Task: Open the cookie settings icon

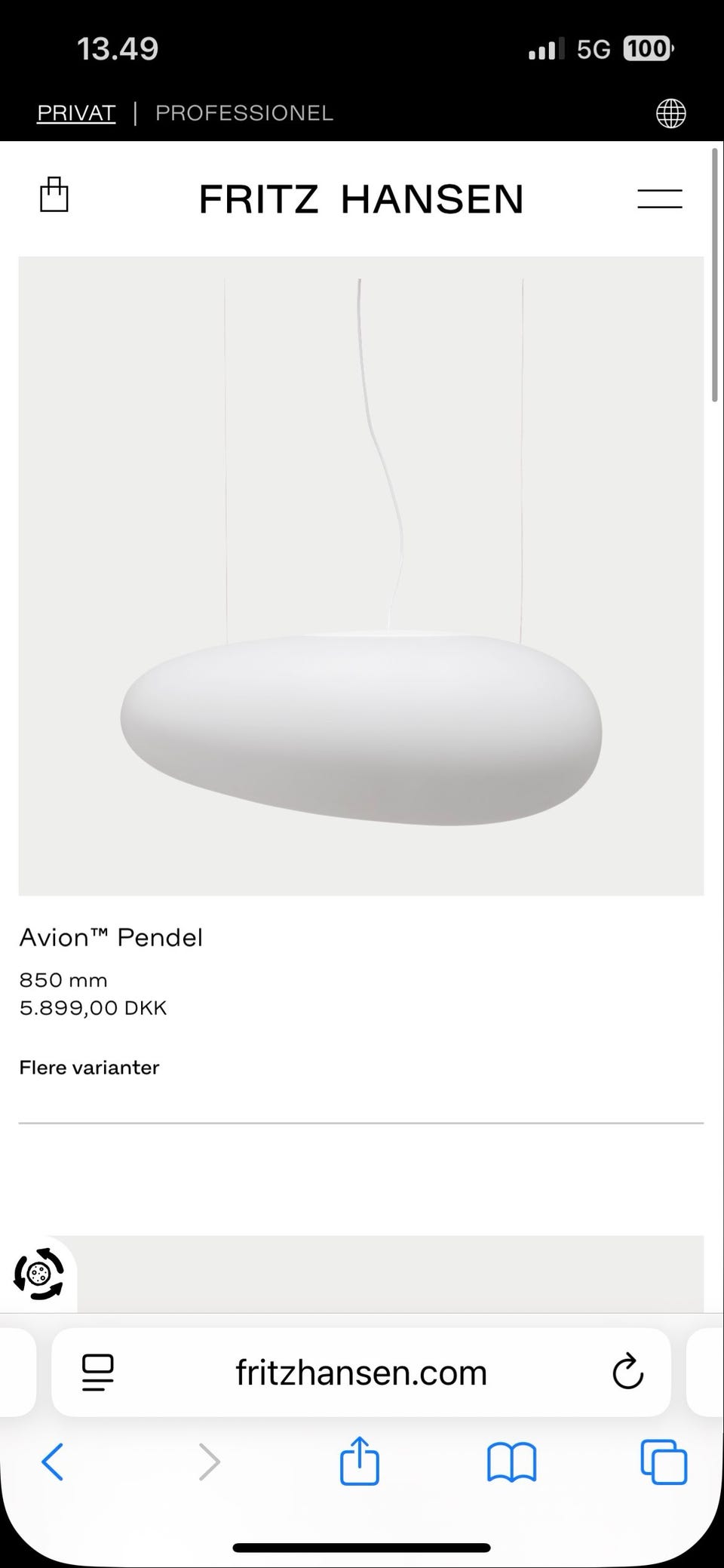Action: (x=39, y=1274)
